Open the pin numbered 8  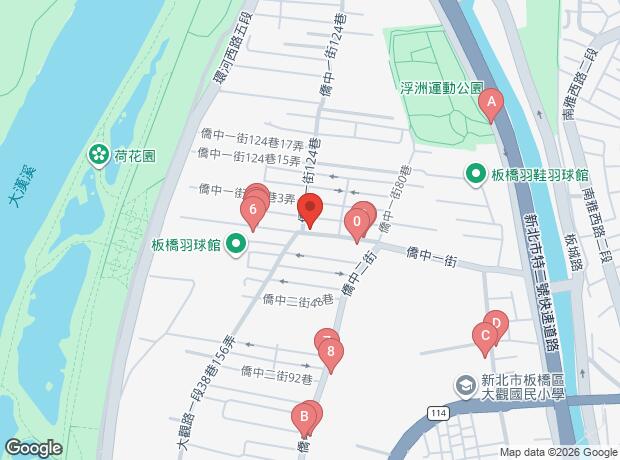pos(331,353)
